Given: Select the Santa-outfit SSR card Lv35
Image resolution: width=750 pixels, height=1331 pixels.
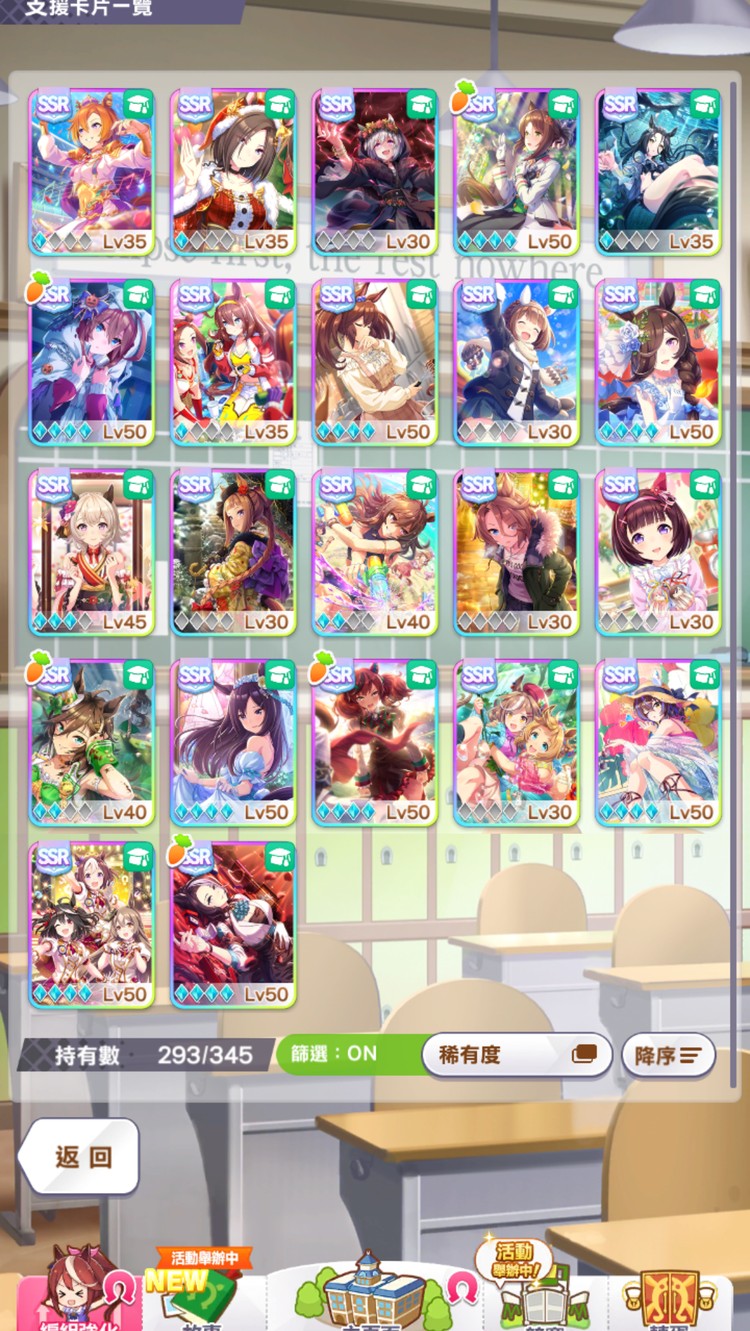Looking at the screenshot, I should click(x=233, y=172).
